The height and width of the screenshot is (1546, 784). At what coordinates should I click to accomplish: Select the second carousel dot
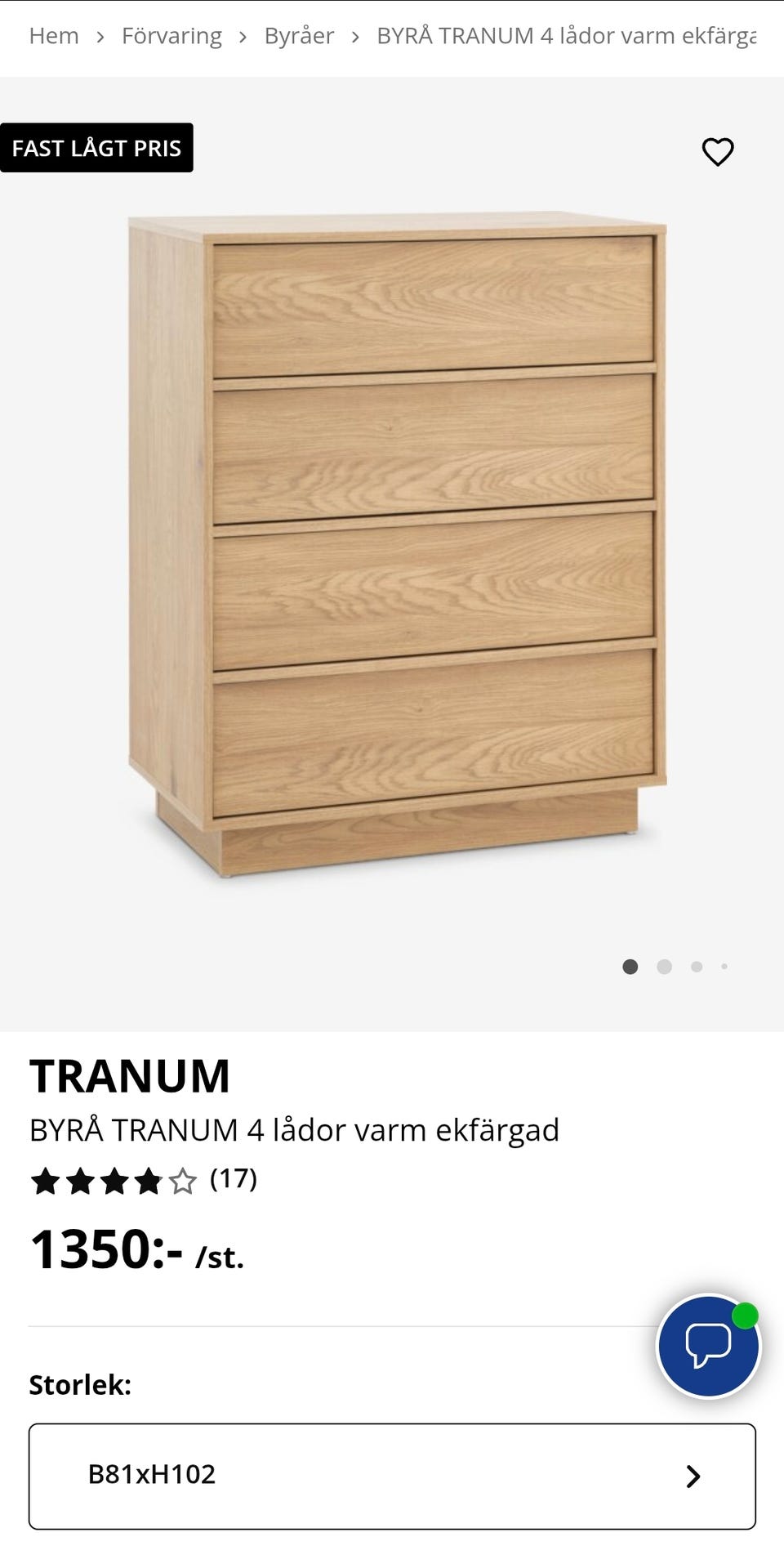(x=663, y=966)
